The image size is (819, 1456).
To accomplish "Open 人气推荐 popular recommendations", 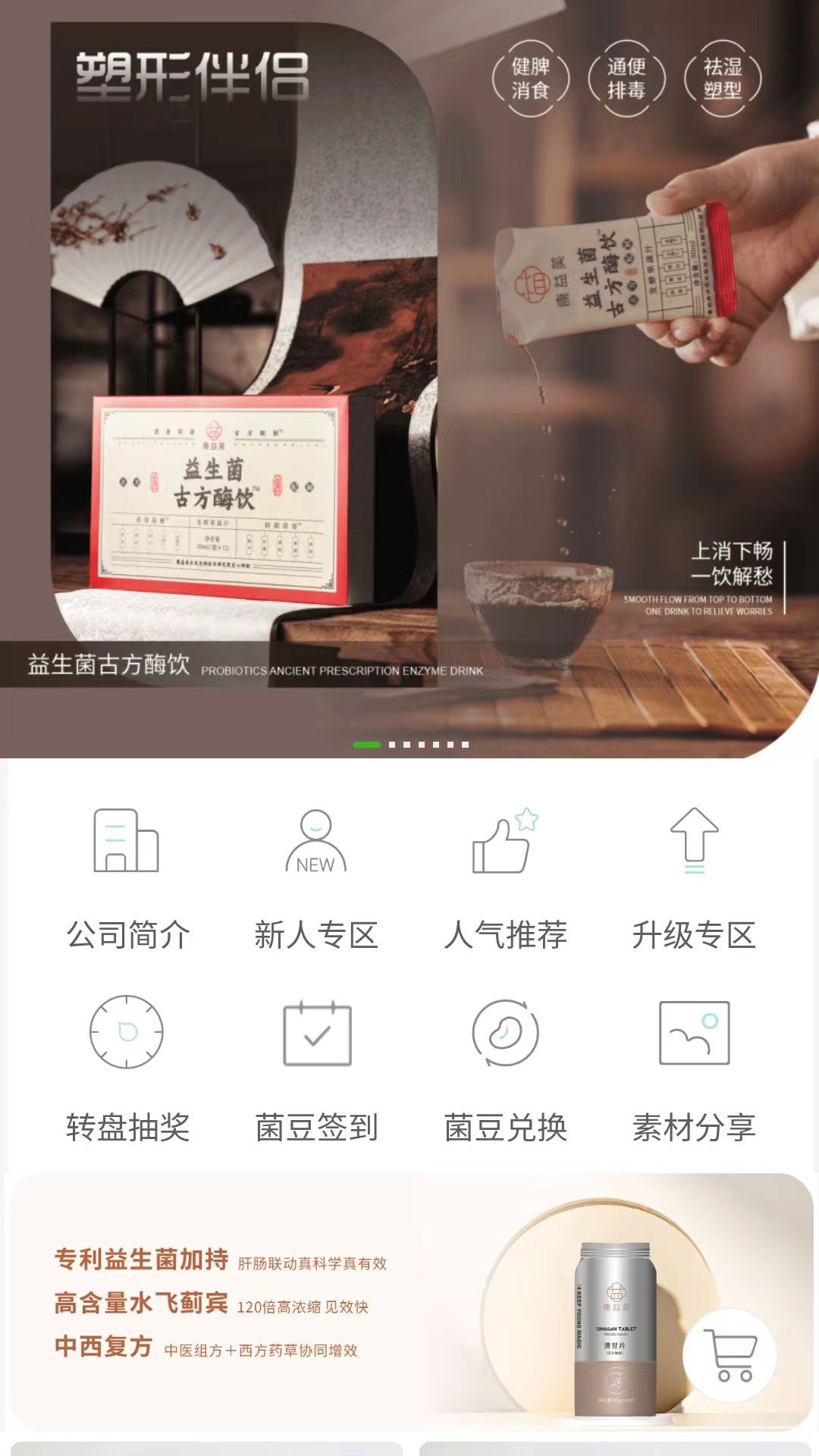I will pos(505,878).
